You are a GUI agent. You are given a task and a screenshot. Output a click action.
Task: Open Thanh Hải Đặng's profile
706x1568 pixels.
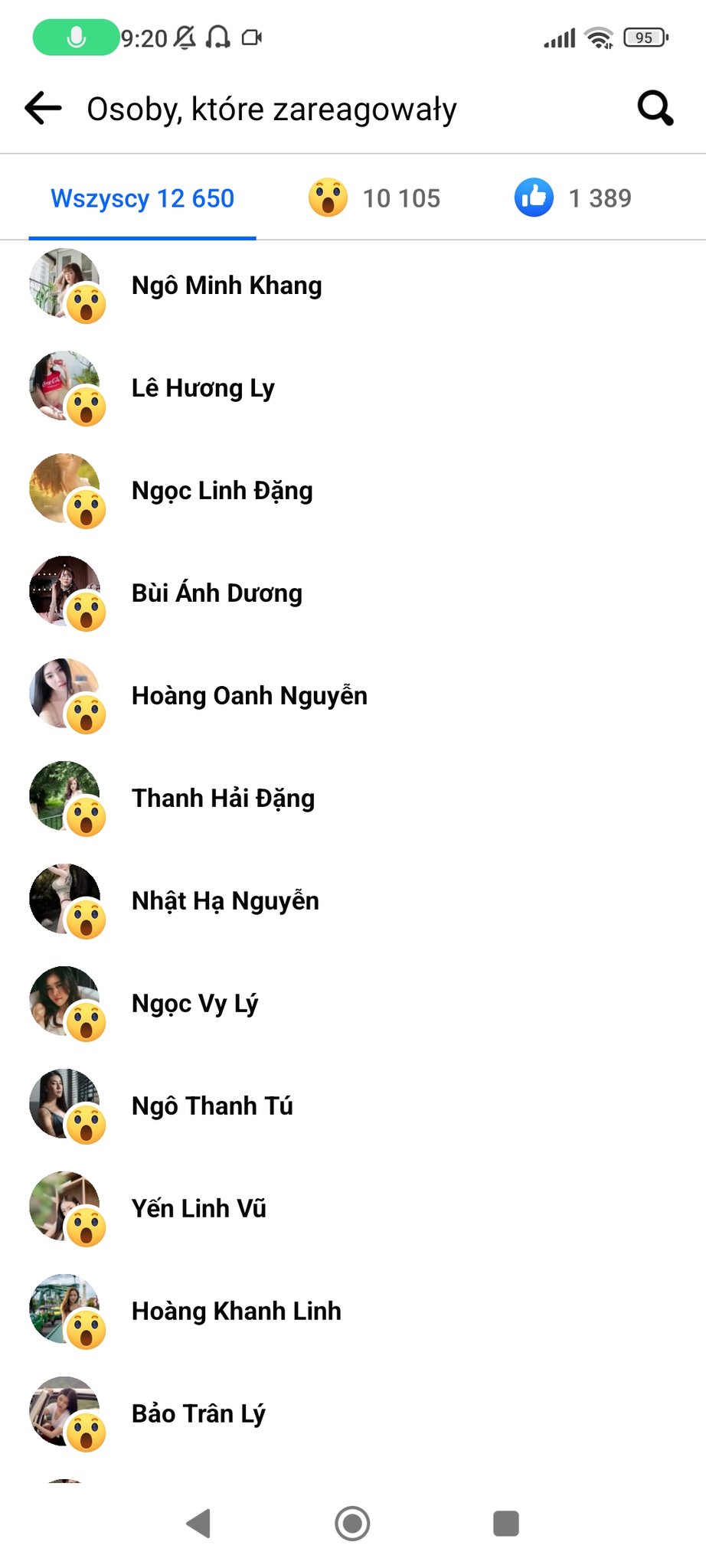[x=223, y=799]
